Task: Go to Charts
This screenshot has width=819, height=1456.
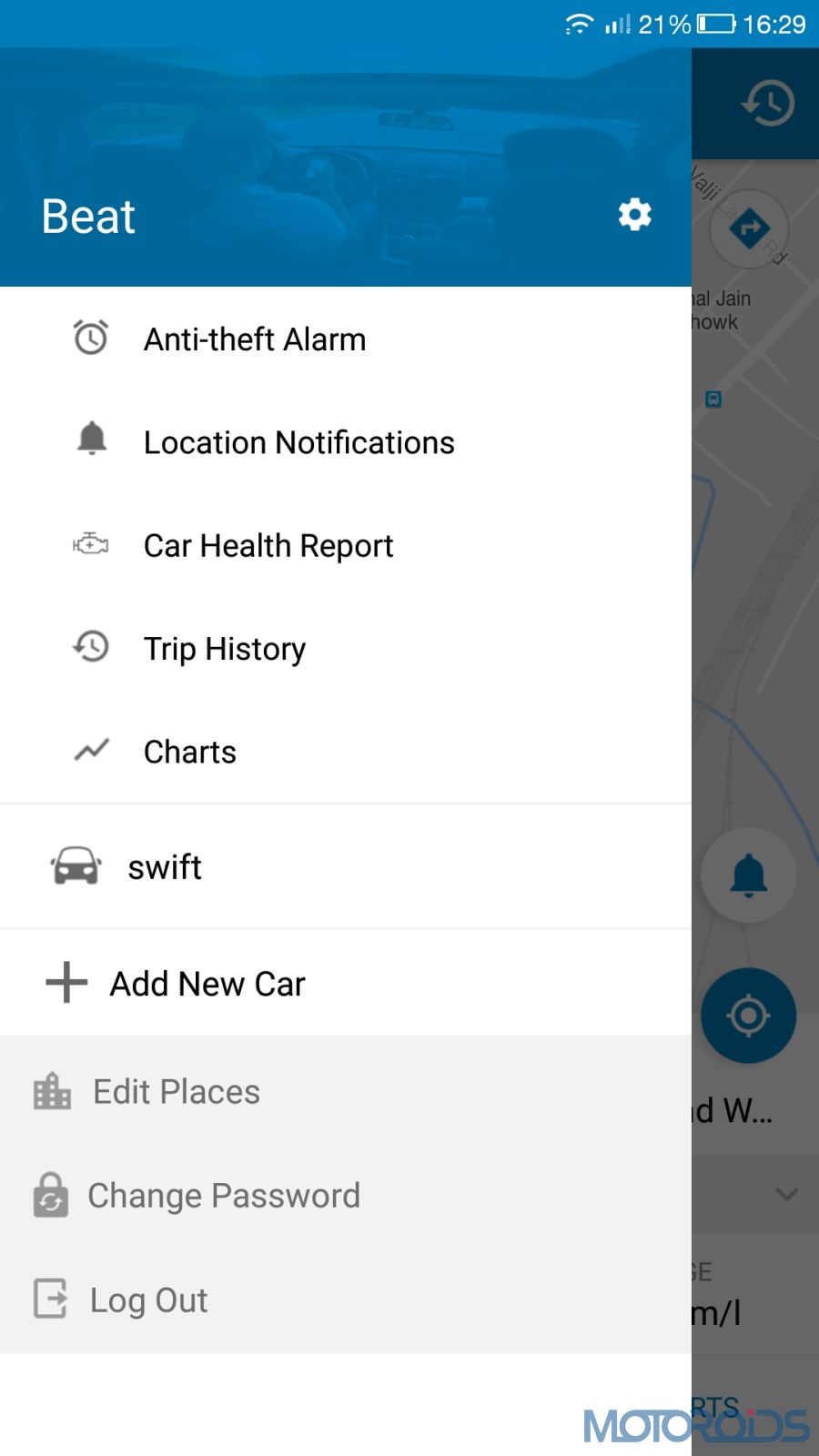Action: pos(346,752)
